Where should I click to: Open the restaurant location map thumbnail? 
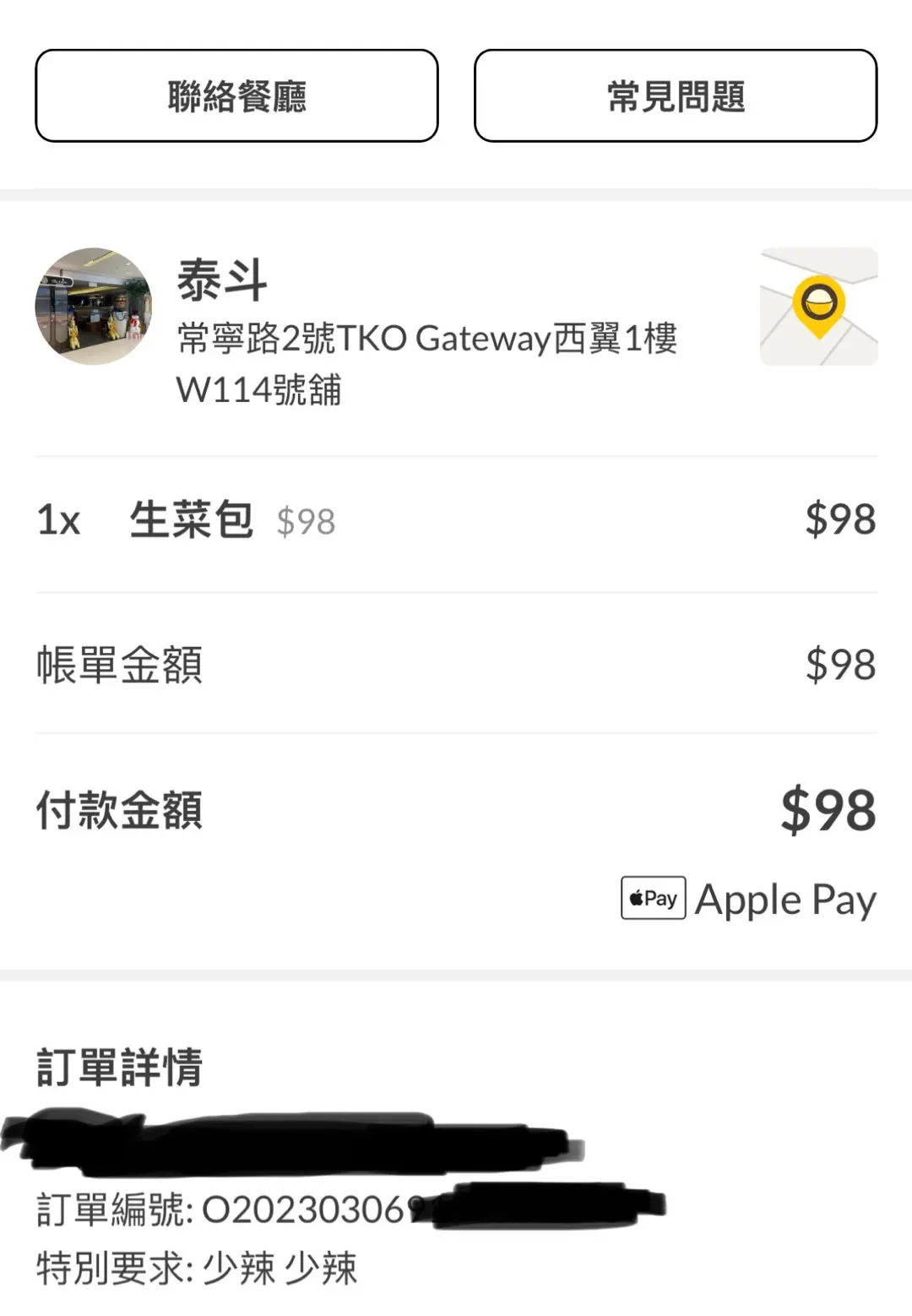(x=818, y=307)
